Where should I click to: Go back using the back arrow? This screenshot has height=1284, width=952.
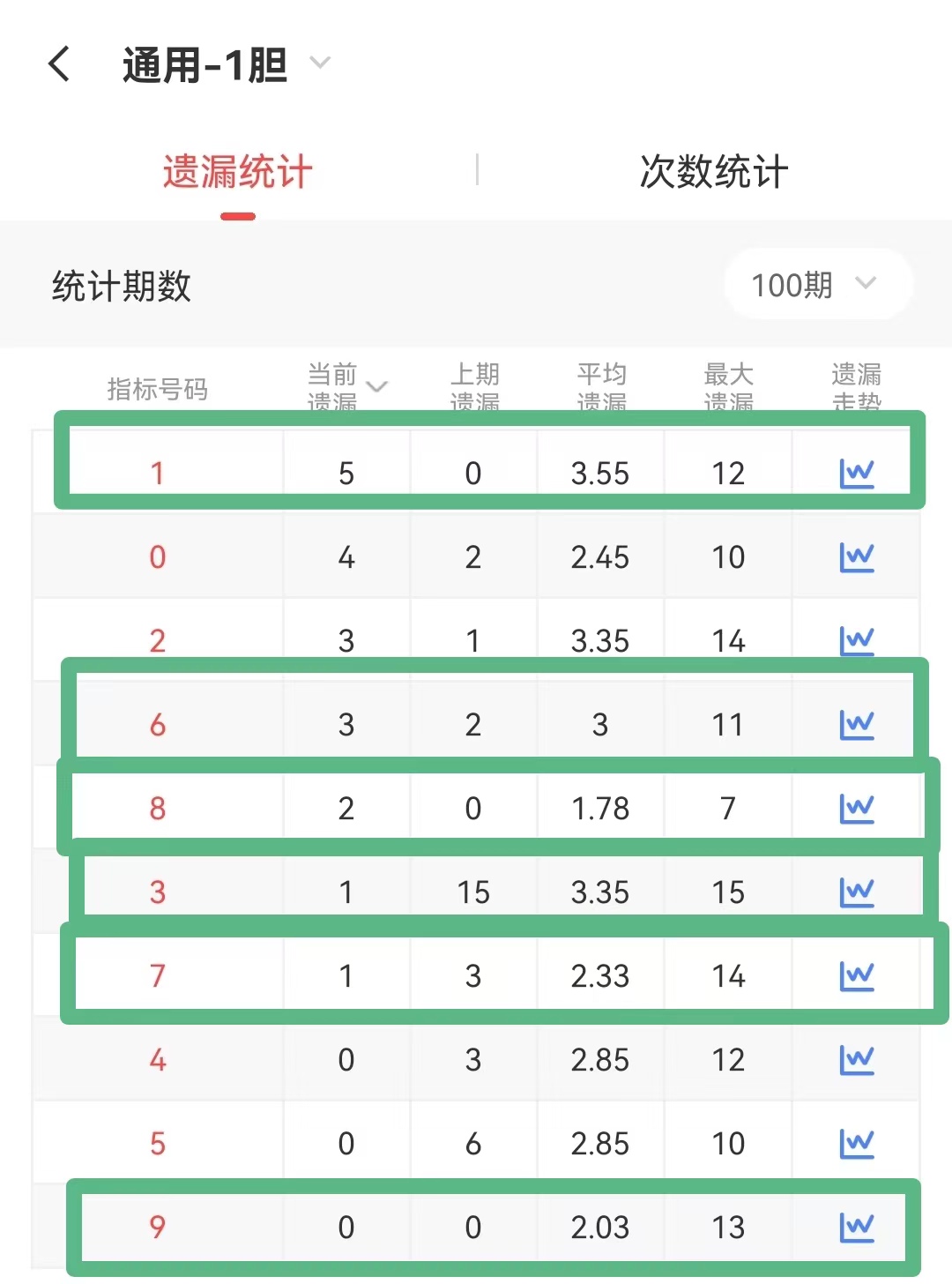click(59, 64)
